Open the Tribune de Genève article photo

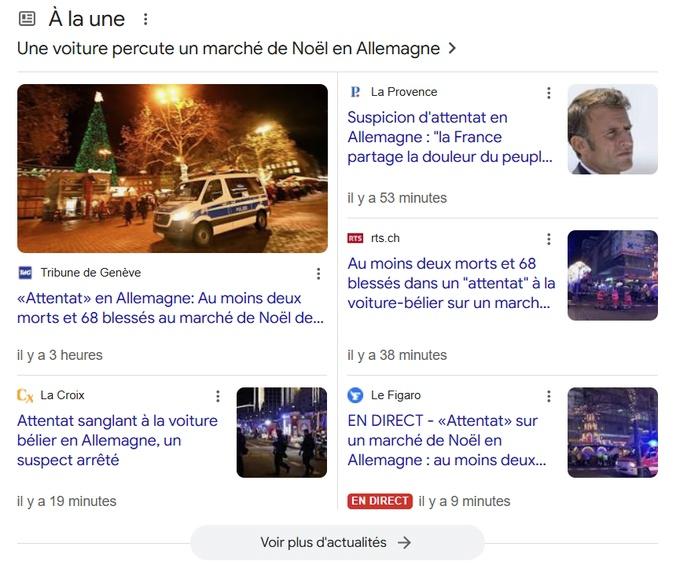172,168
